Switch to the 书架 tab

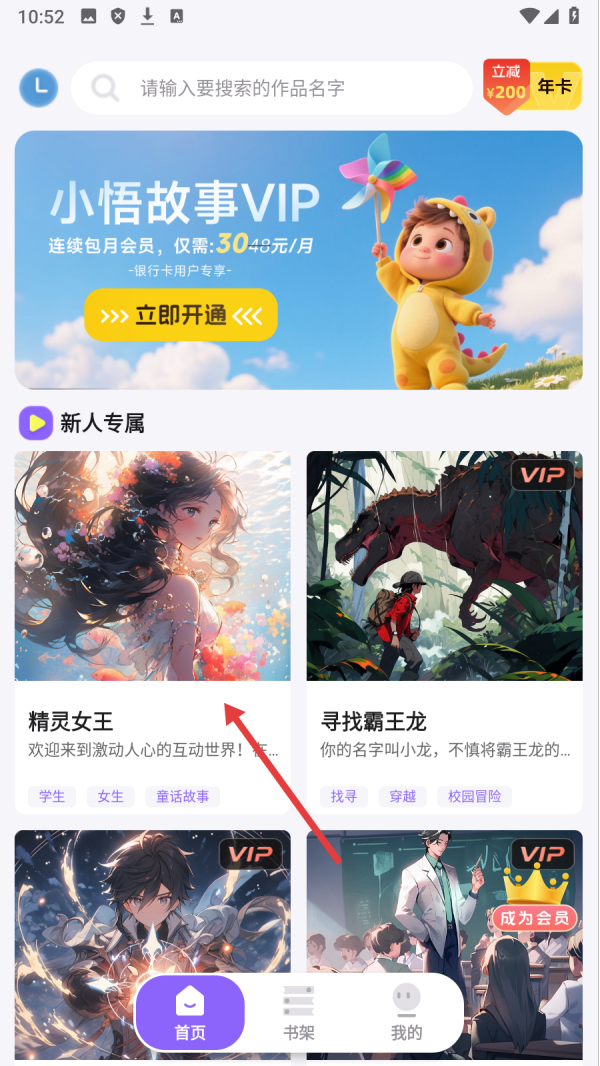pos(298,1013)
